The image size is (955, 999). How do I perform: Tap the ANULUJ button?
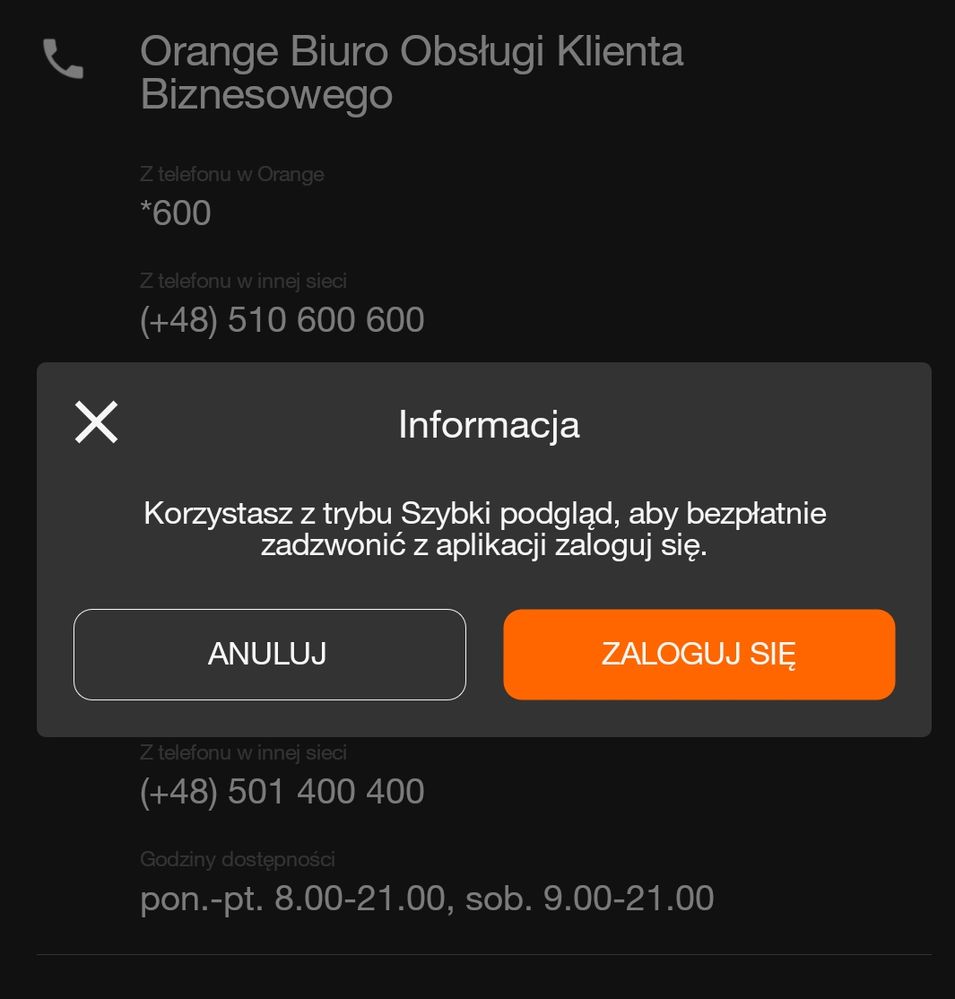click(269, 654)
